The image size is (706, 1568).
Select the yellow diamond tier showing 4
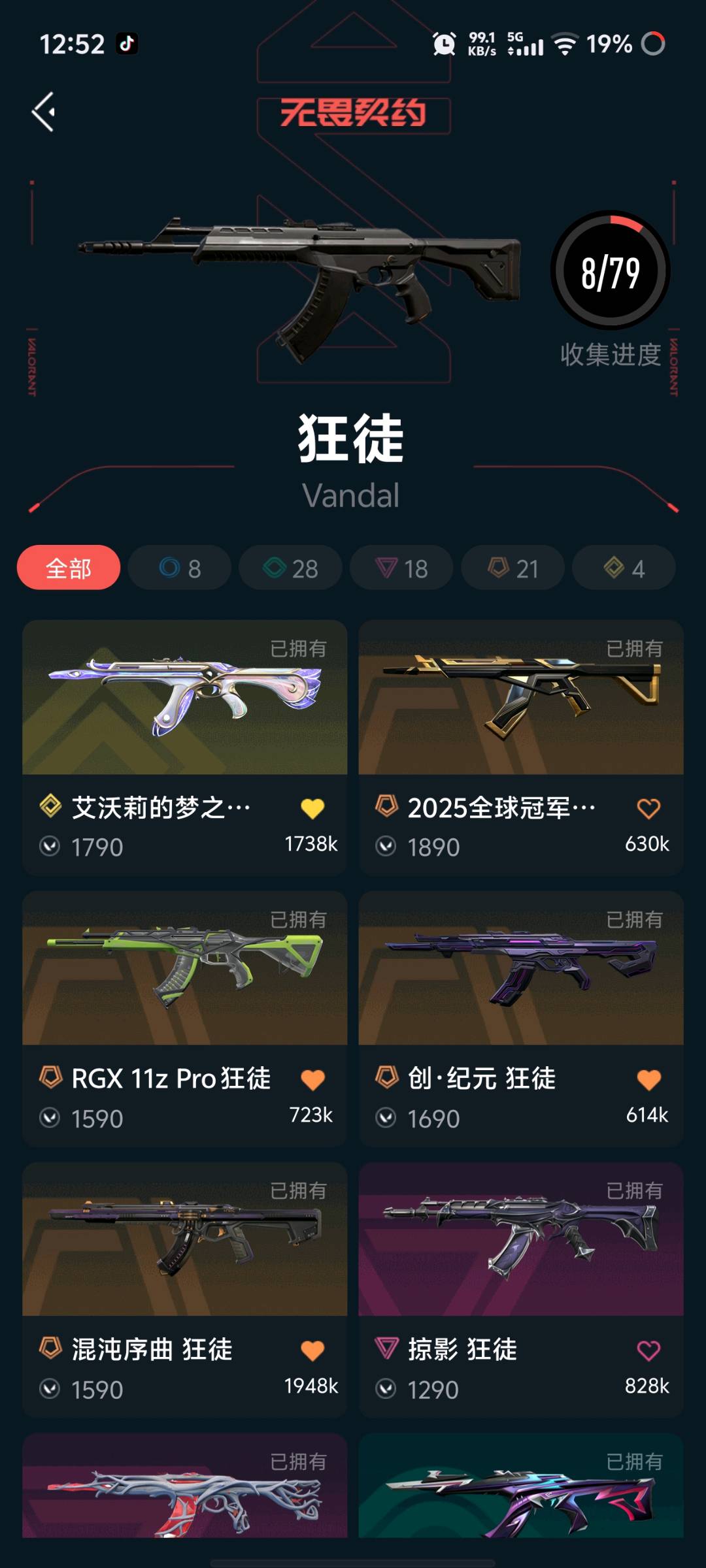624,568
